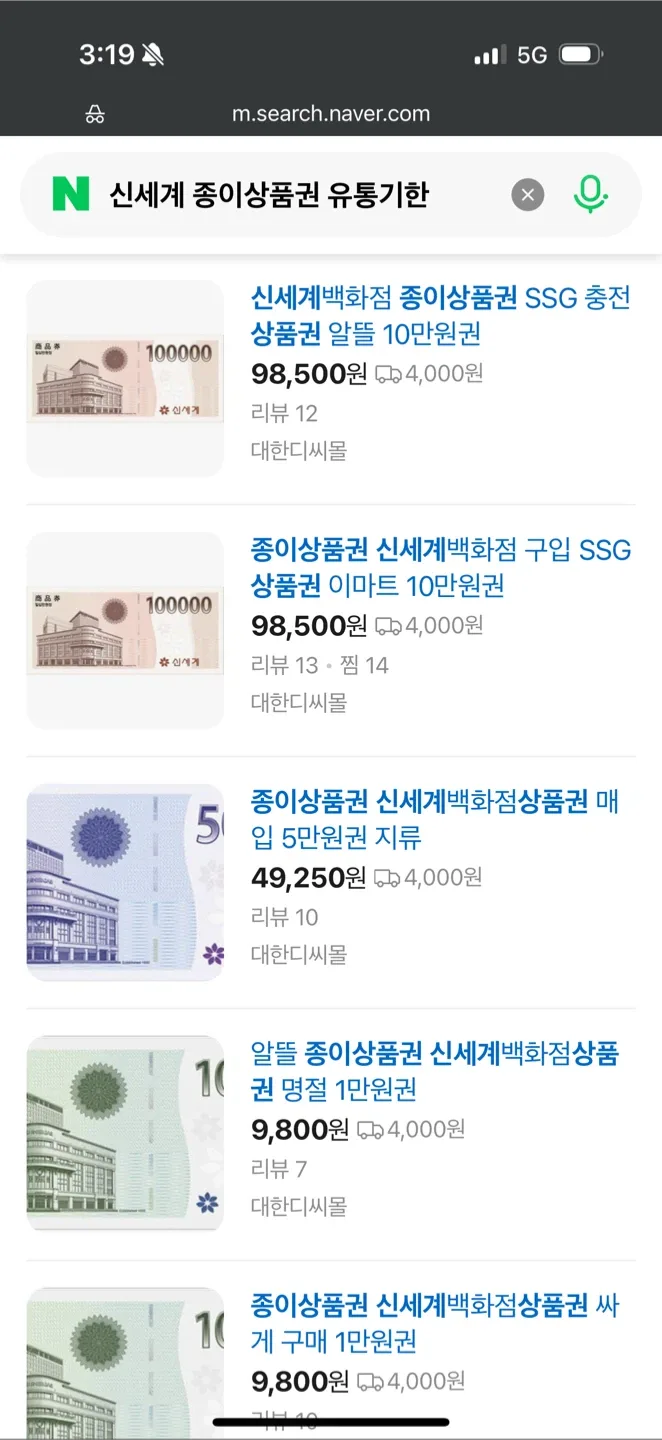Viewport: 662px width, 1440px height.
Task: Start voice search with the microphone
Action: pyautogui.click(x=590, y=194)
